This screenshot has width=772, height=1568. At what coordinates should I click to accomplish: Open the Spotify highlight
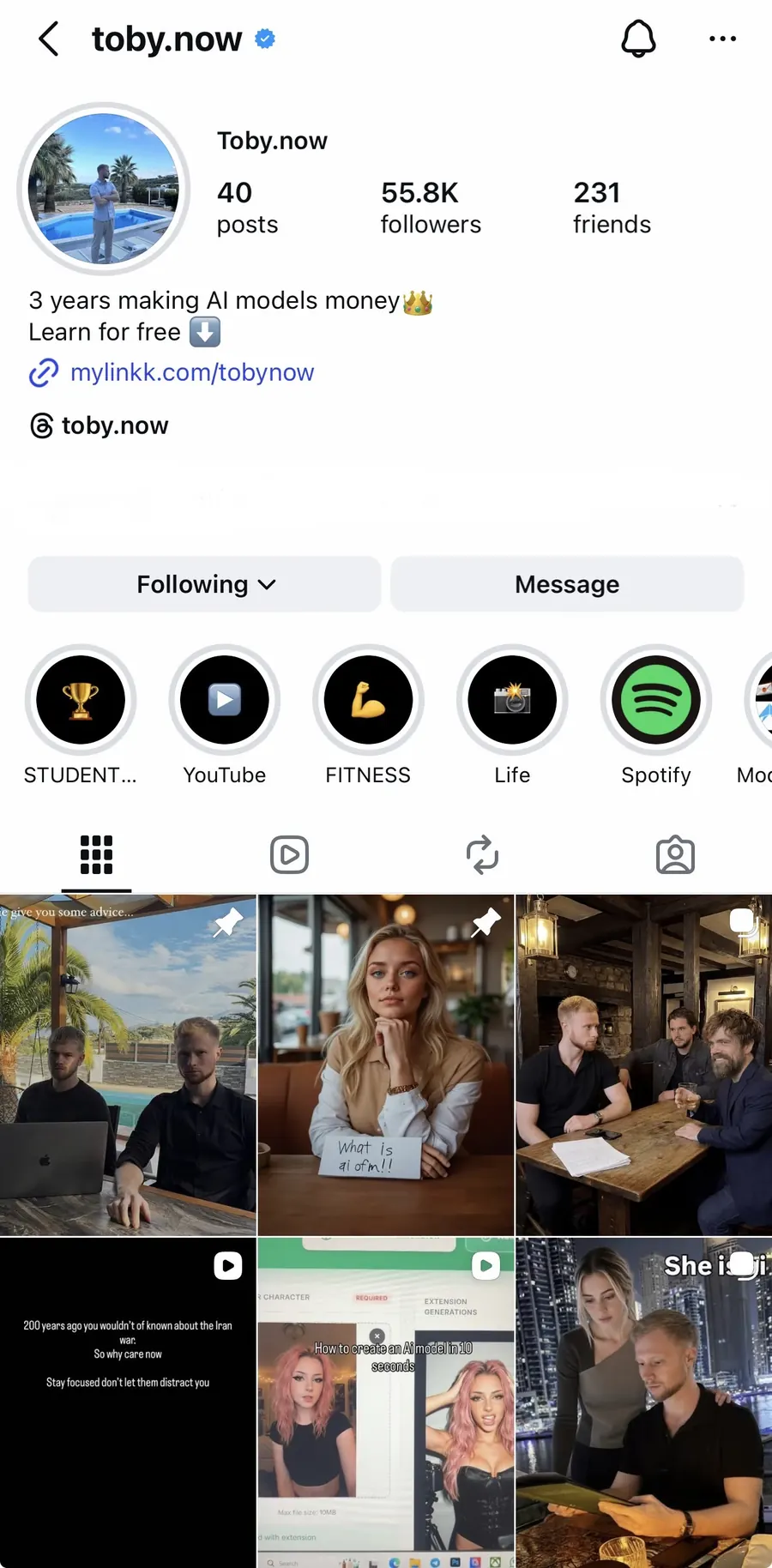(656, 700)
